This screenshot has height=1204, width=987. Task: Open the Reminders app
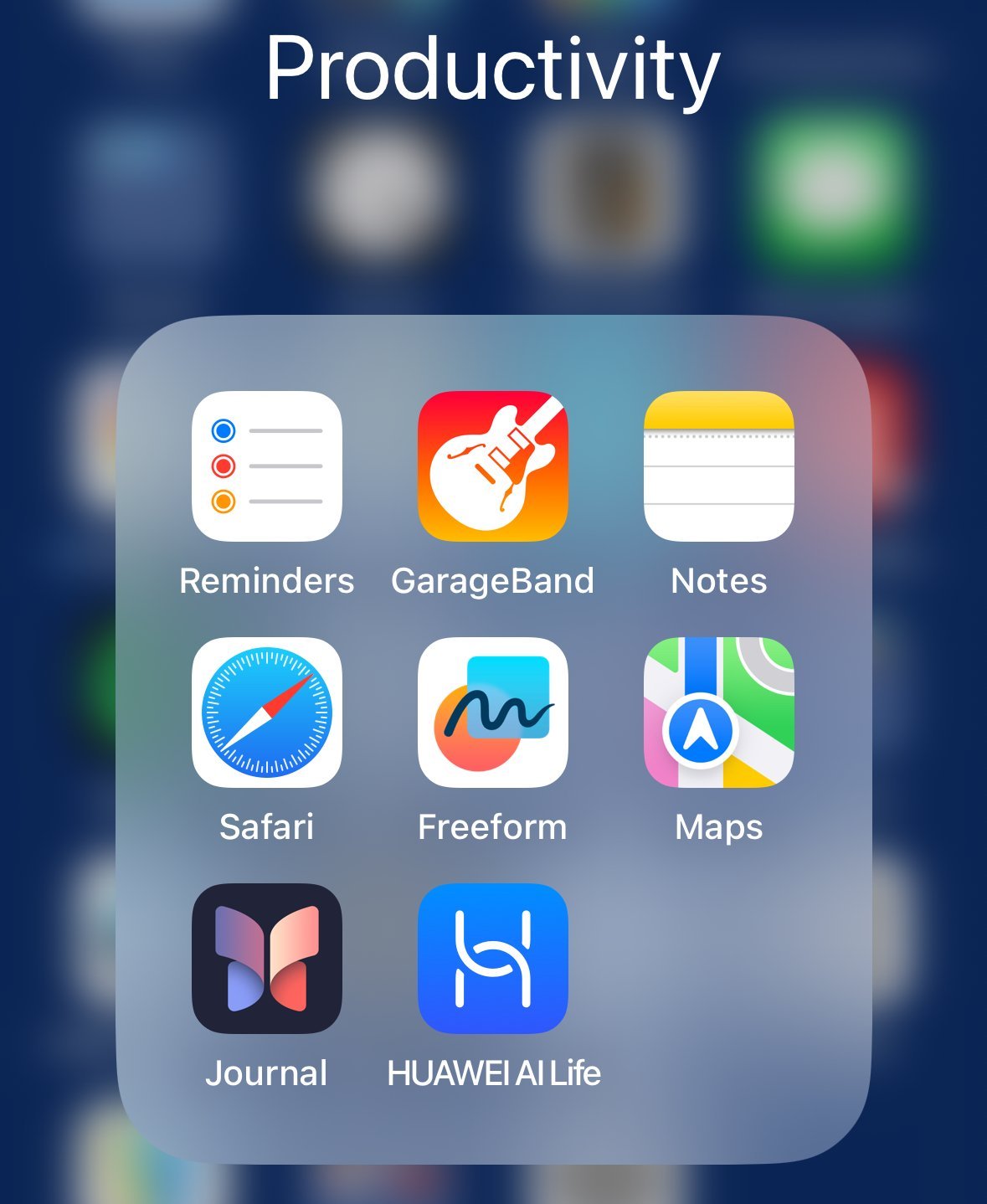click(x=266, y=466)
